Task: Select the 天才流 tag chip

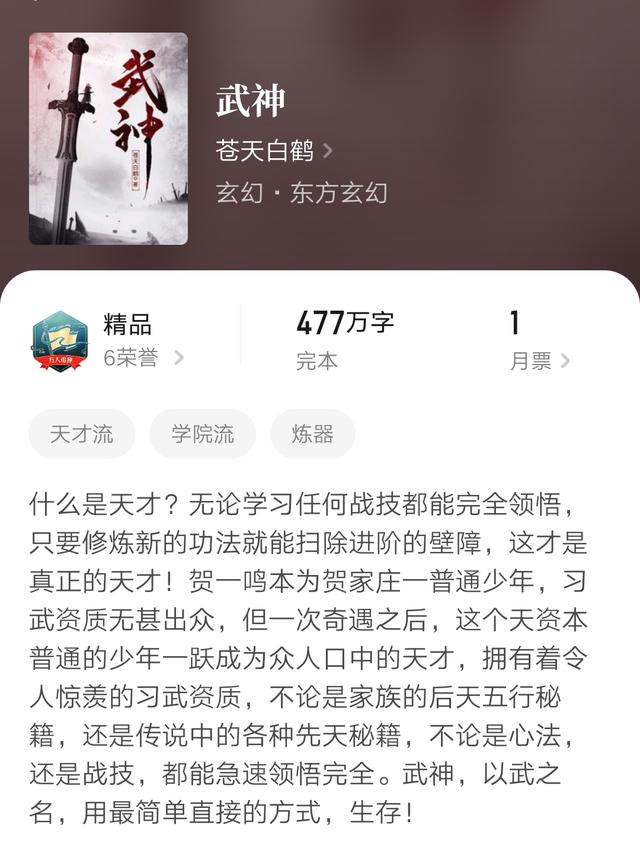Action: point(82,434)
